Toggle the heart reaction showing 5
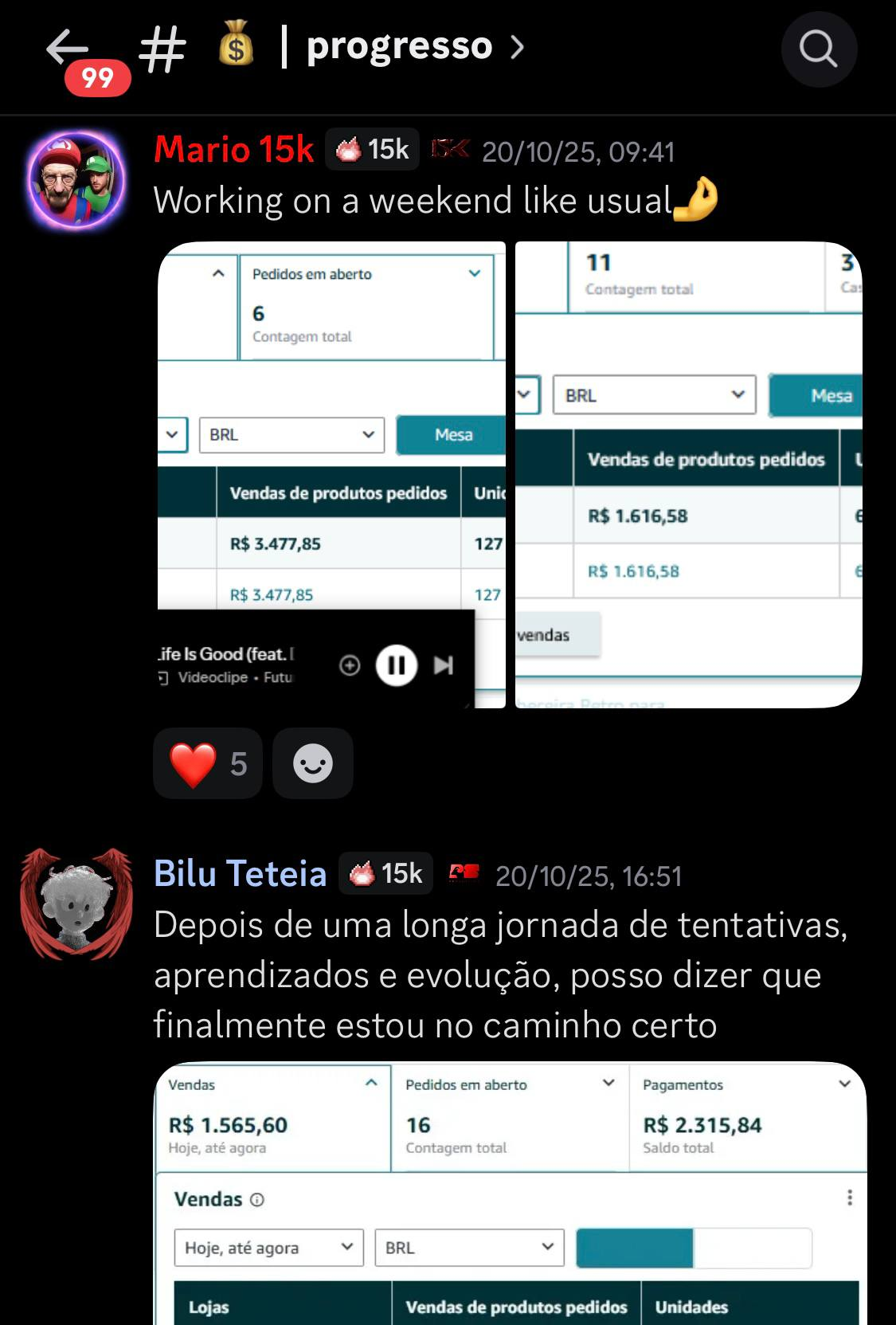 [206, 762]
